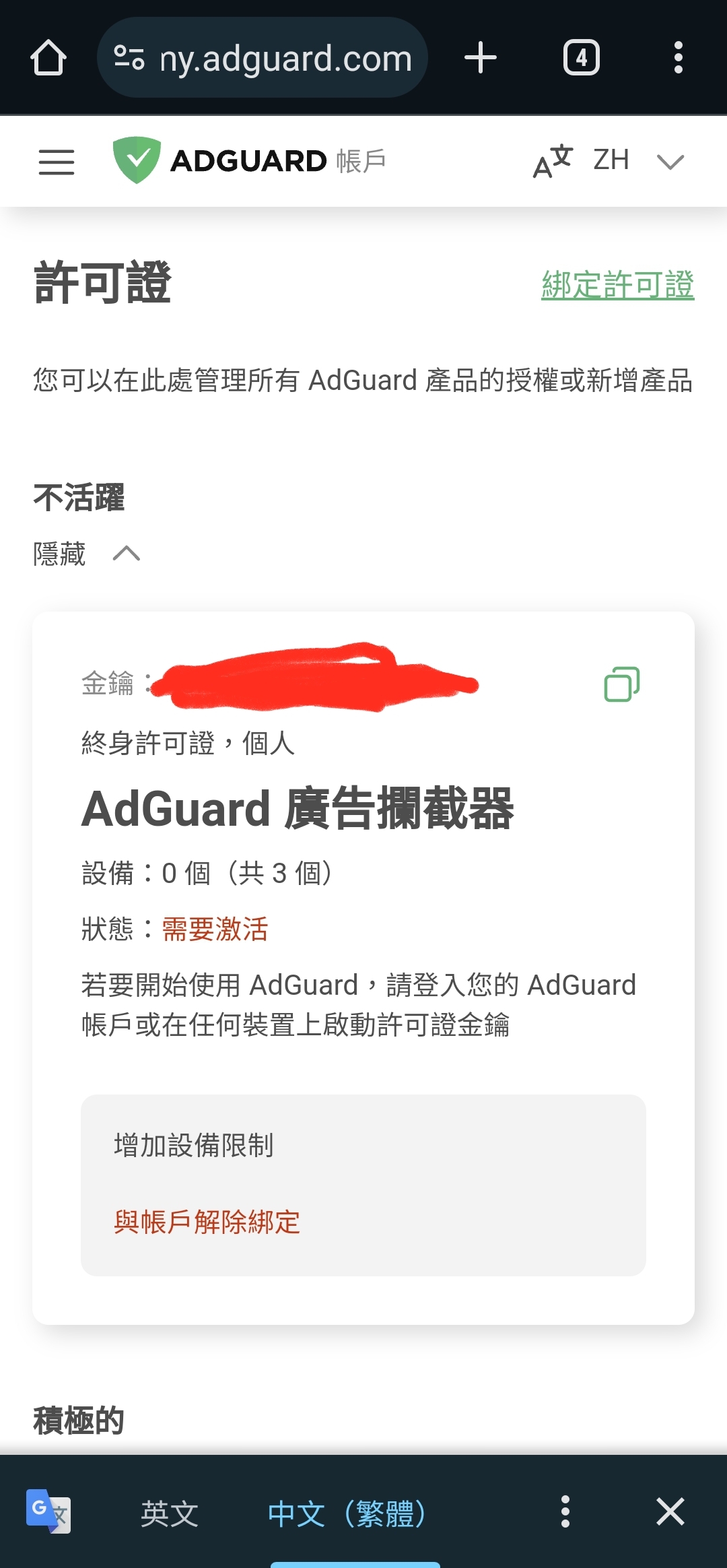The image size is (727, 1568).
Task: Select 中文（繁體） in translate bar
Action: (x=347, y=1513)
